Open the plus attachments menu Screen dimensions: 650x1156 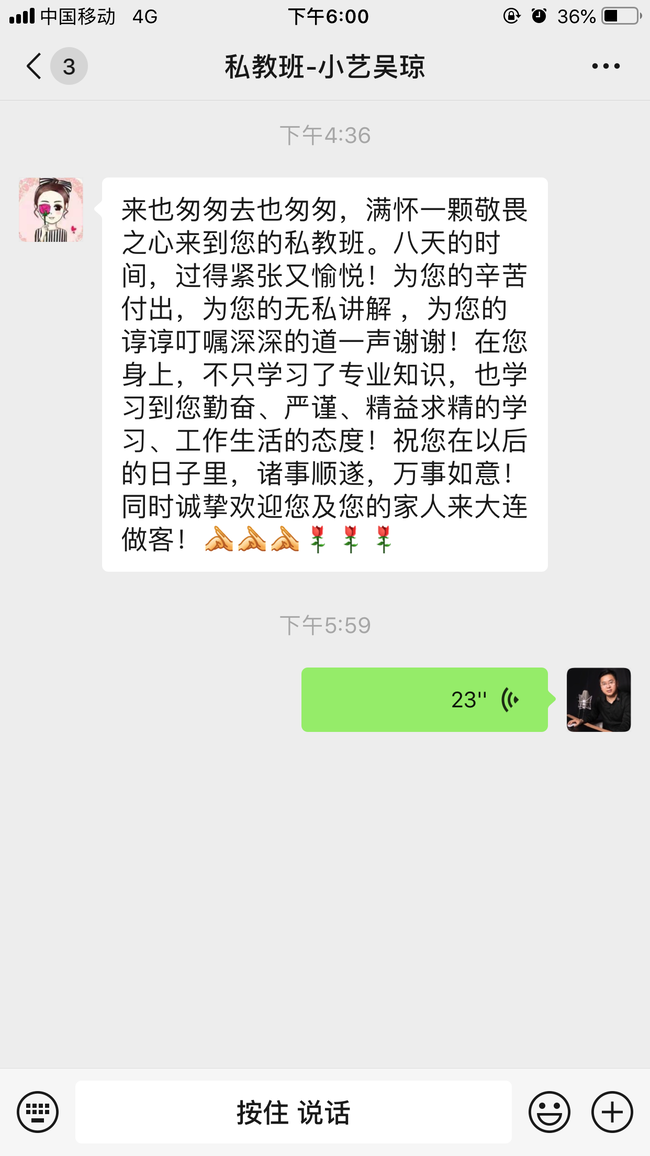612,1111
